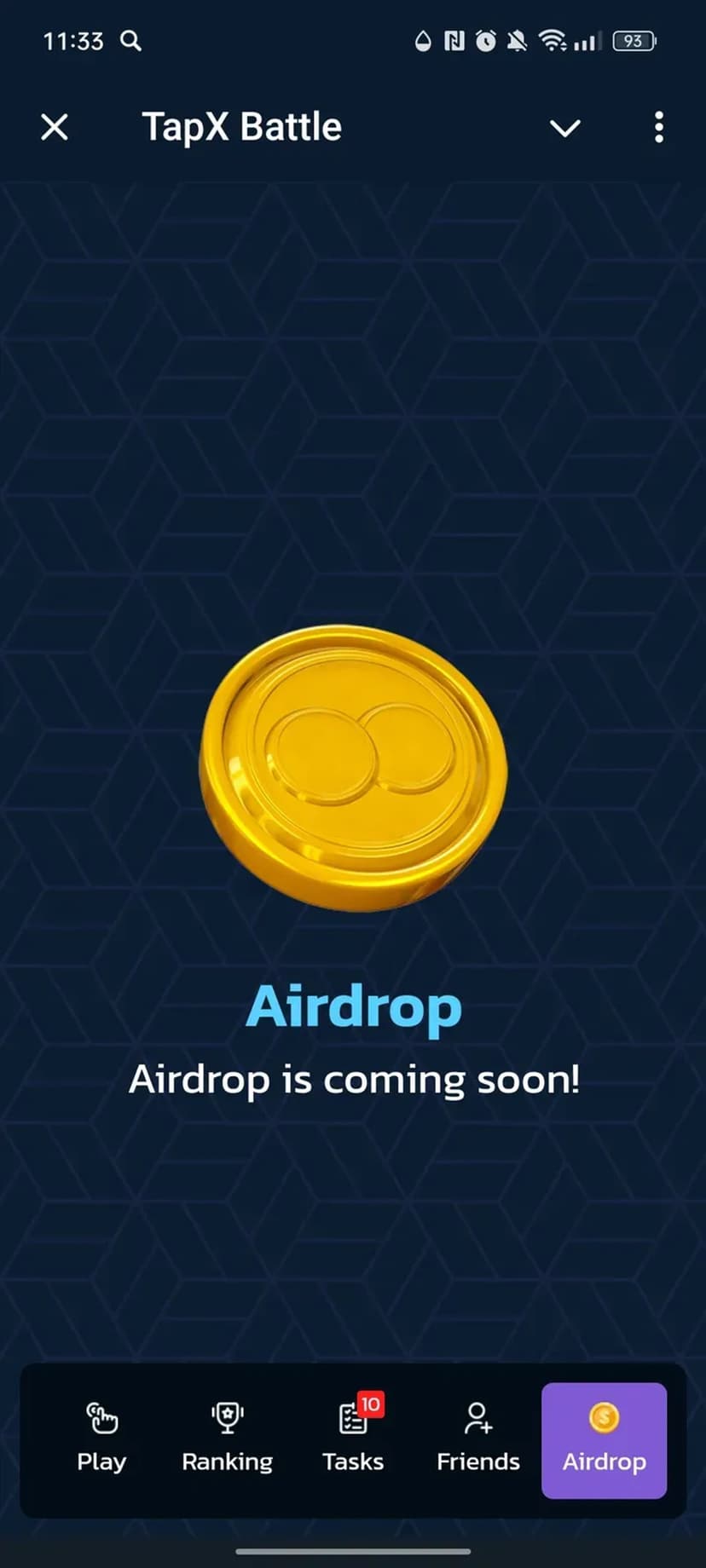Go to the Tasks tab
The height and width of the screenshot is (1568, 706).
click(353, 1438)
